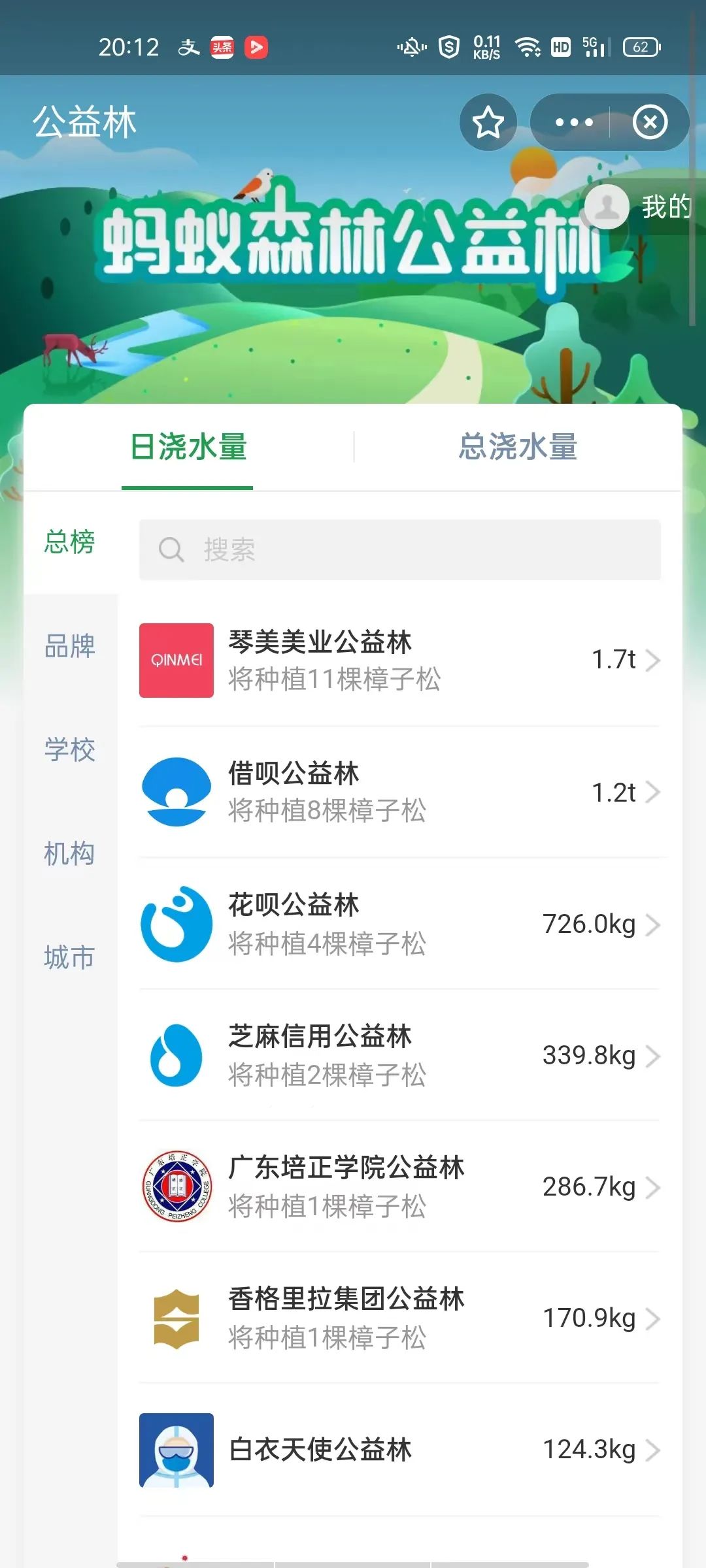
Task: Star this mini-program as favorite
Action: pos(488,122)
